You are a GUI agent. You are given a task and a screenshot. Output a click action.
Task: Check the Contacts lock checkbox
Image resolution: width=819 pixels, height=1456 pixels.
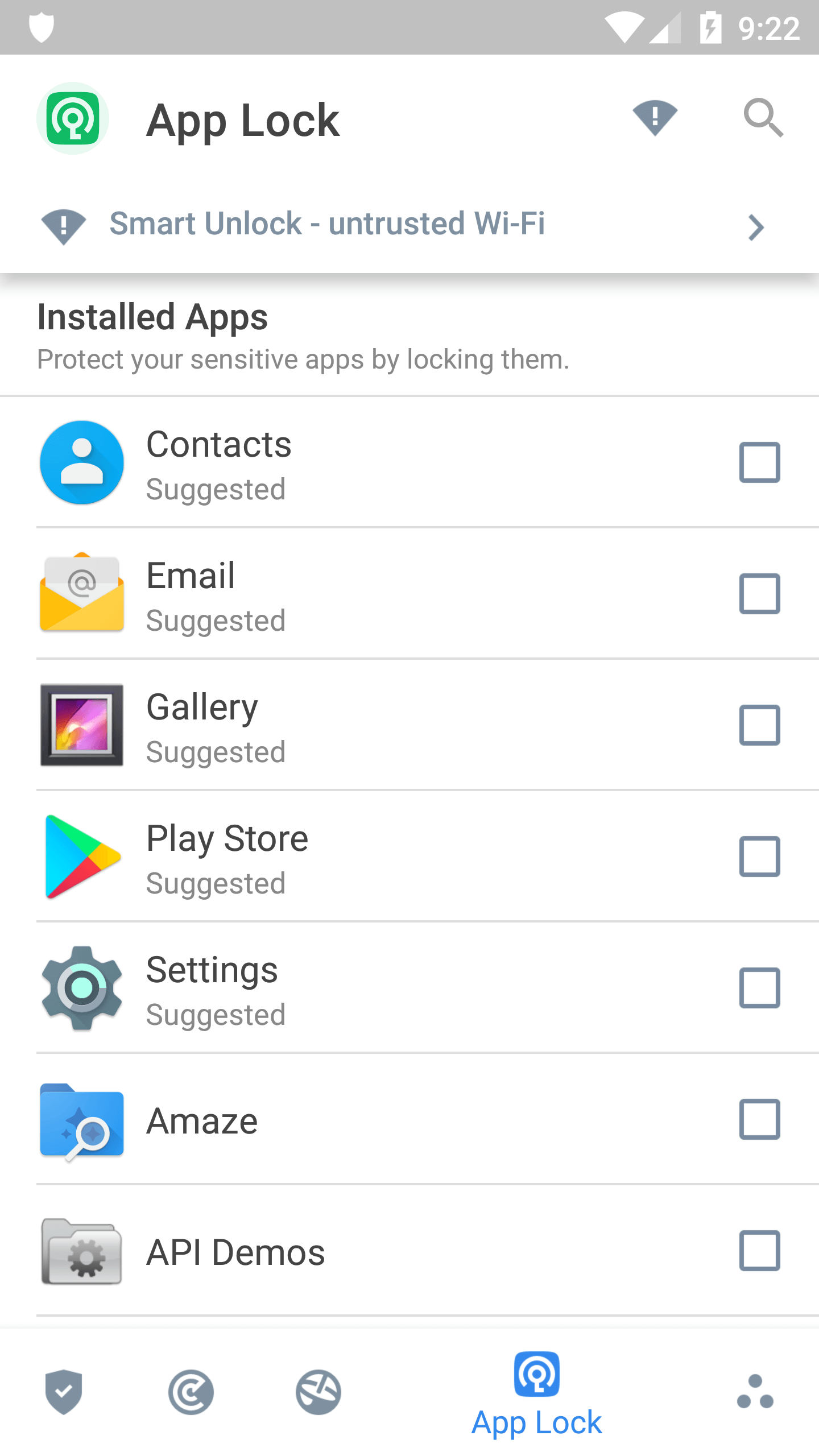pyautogui.click(x=759, y=462)
